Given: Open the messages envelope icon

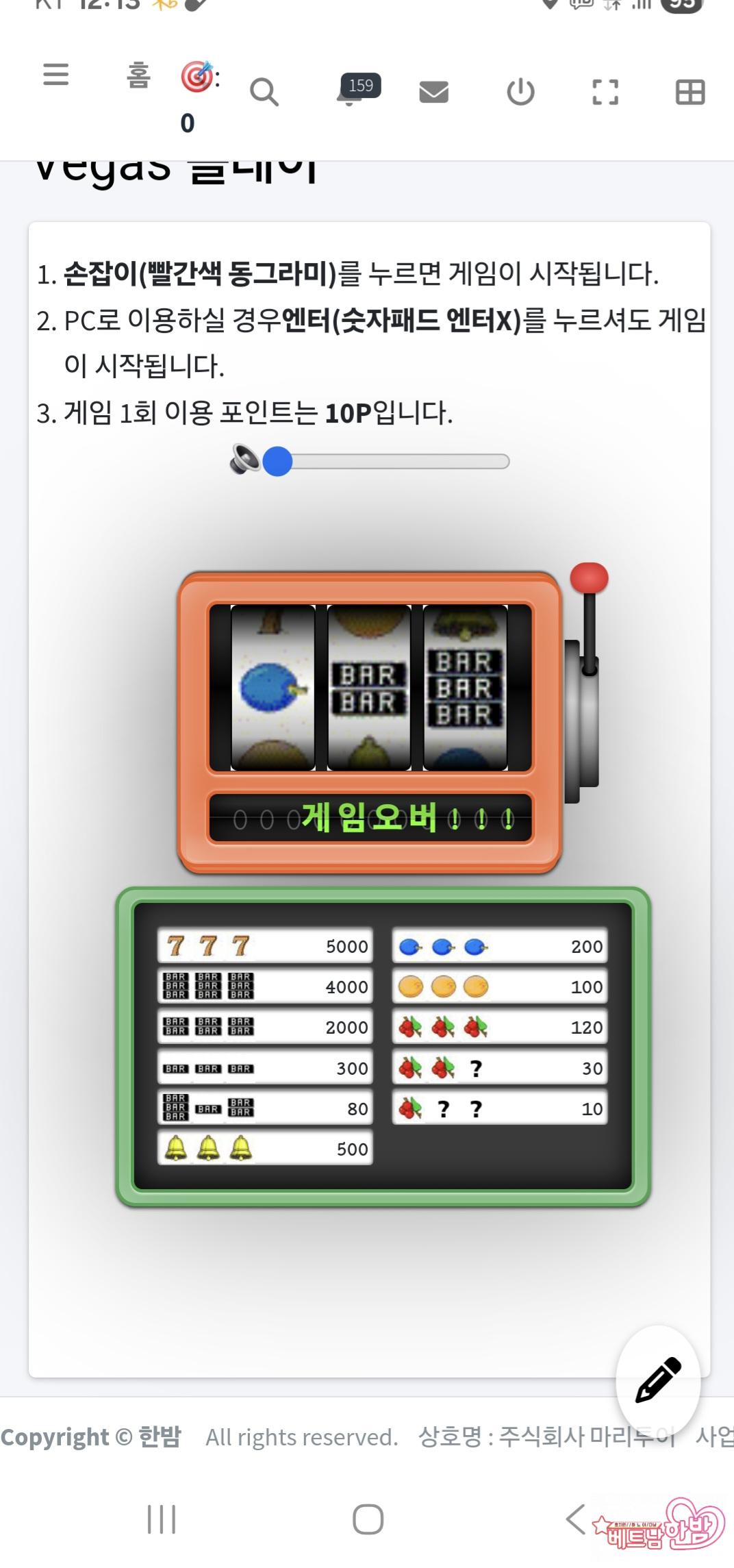Looking at the screenshot, I should 433,92.
